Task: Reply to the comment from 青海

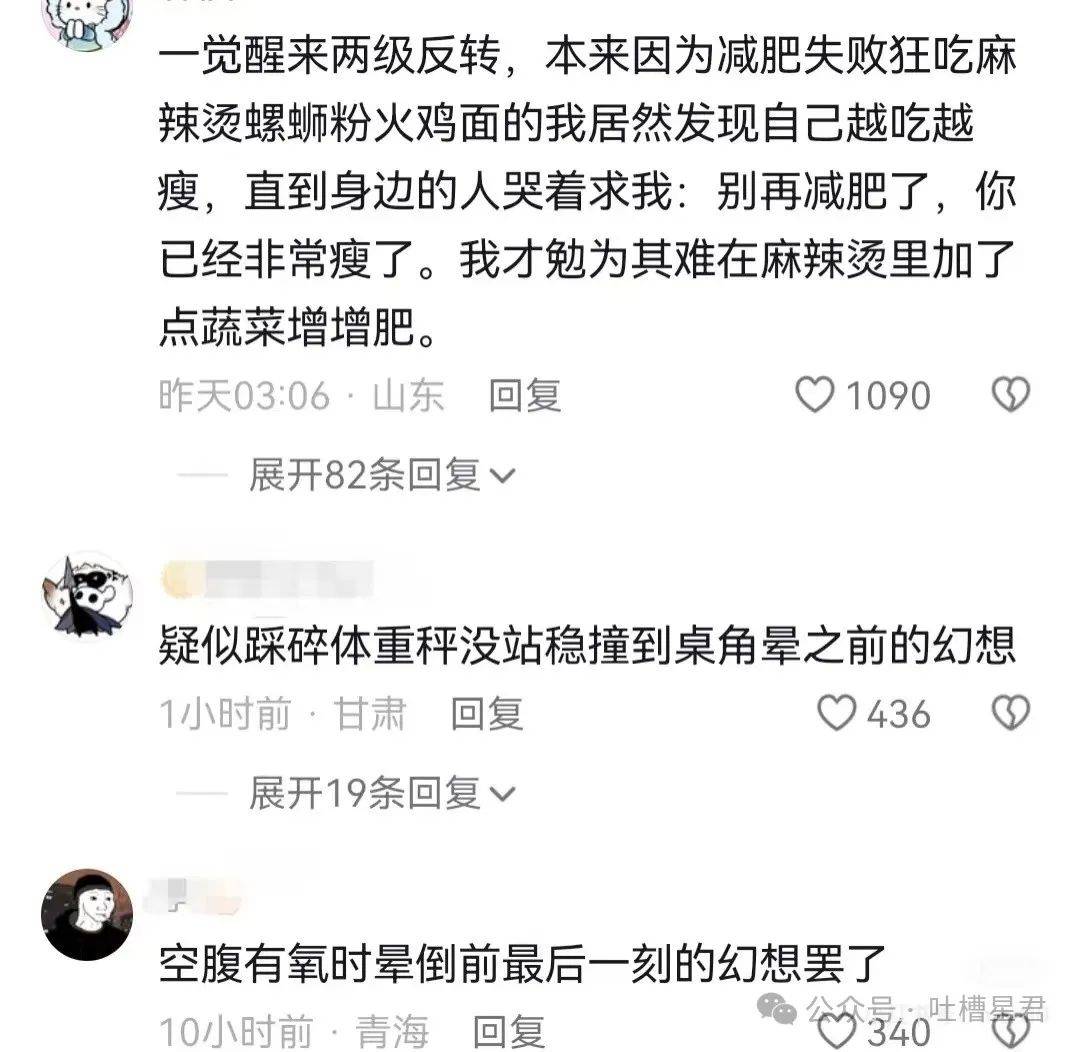Action: 509,1030
